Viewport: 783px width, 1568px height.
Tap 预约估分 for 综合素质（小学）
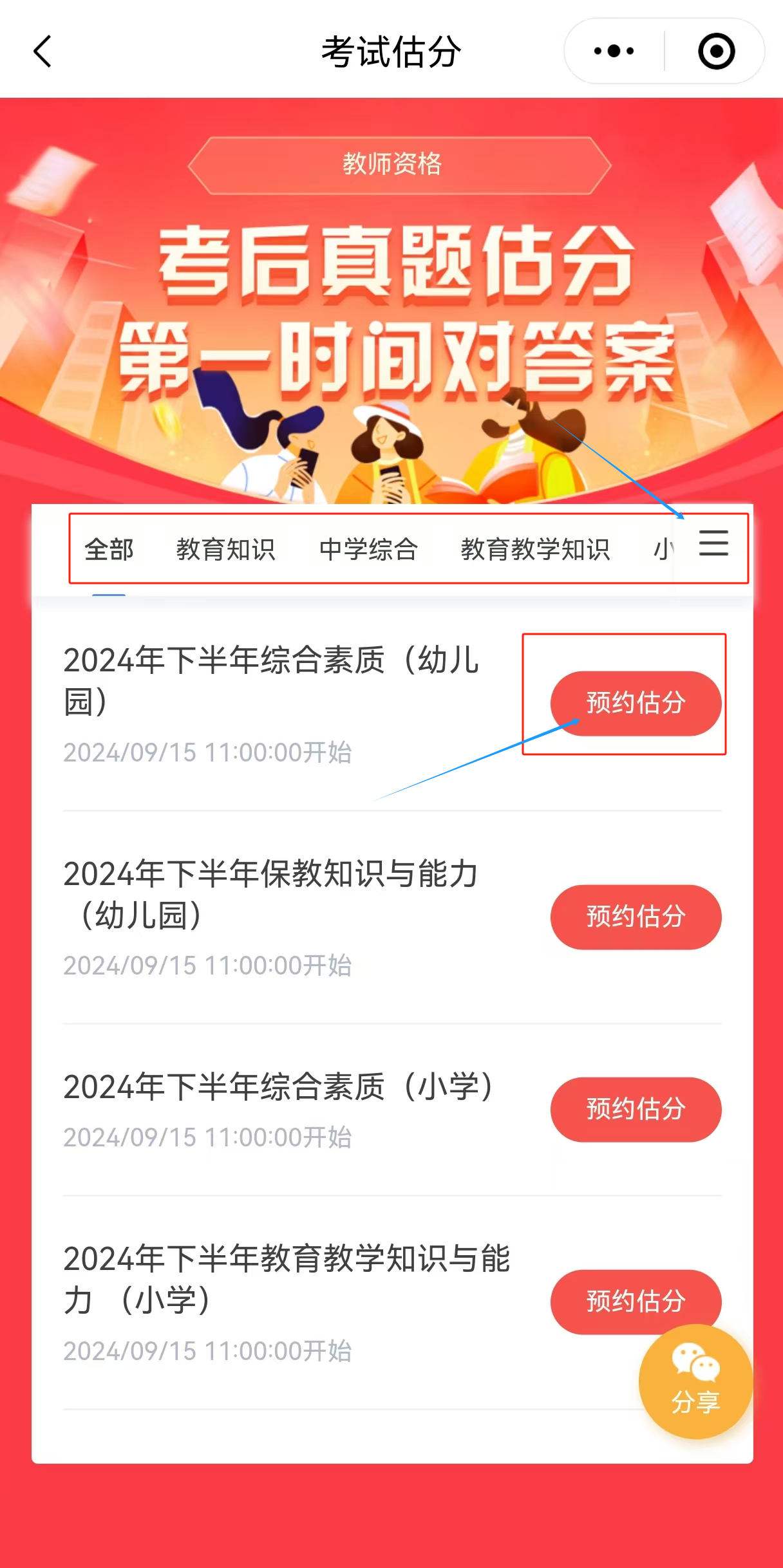click(x=635, y=1109)
